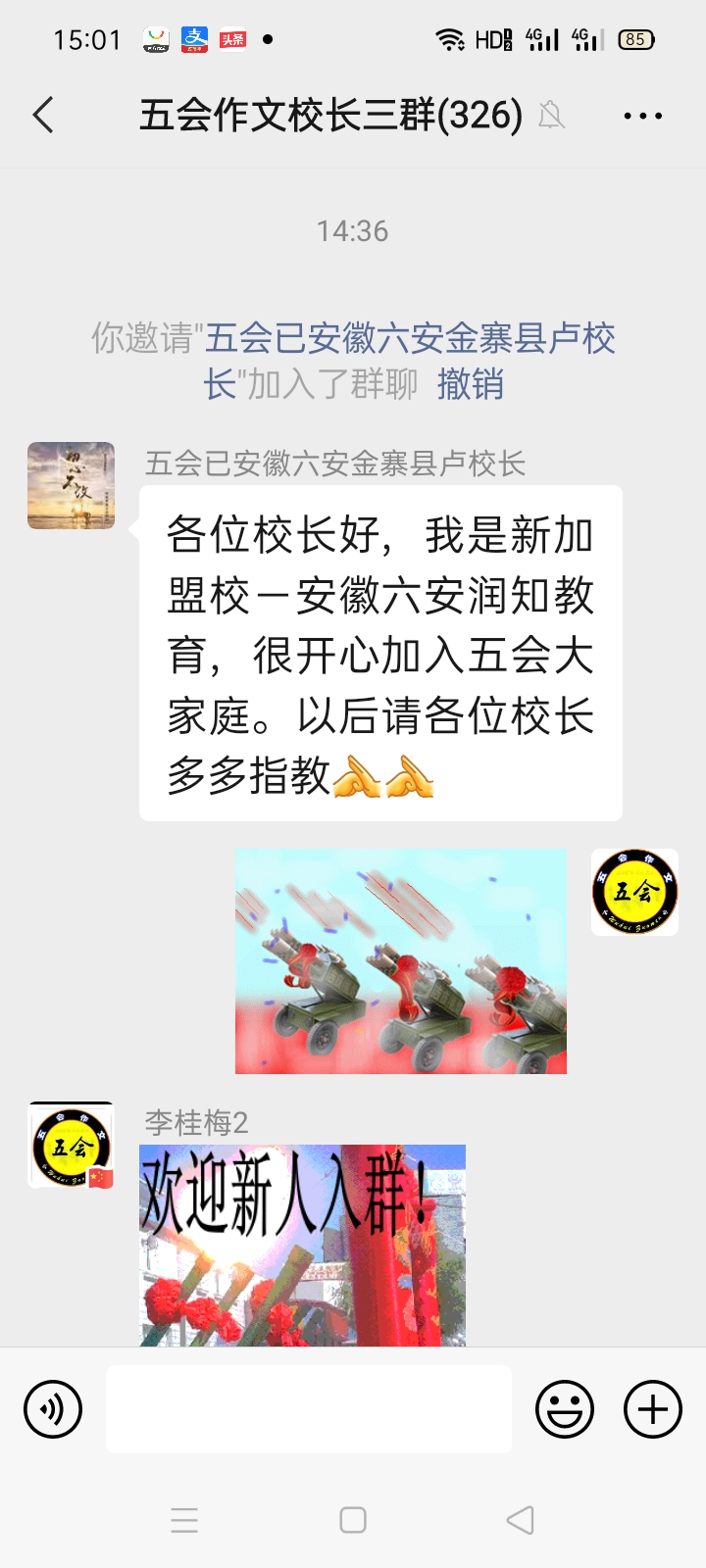706x1568 pixels.
Task: Open the emoji picker
Action: tap(565, 1409)
